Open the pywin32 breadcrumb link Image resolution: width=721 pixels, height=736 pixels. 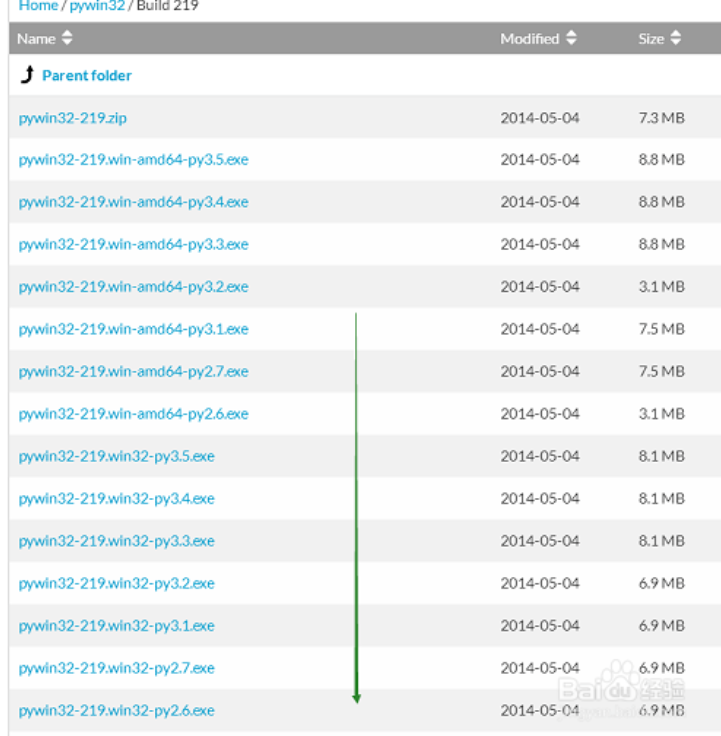pos(97,6)
